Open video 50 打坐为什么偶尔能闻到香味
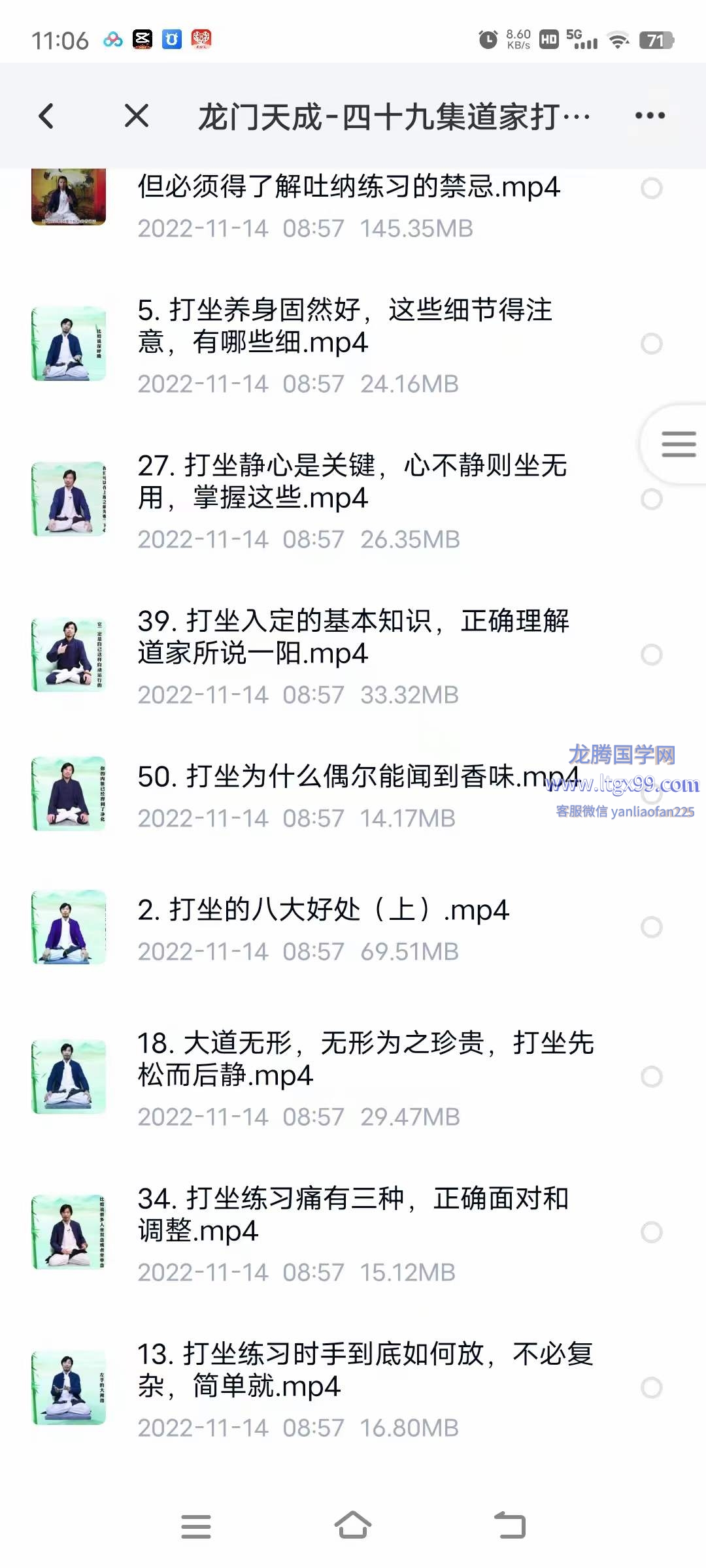The width and height of the screenshot is (706, 1568). [340, 777]
